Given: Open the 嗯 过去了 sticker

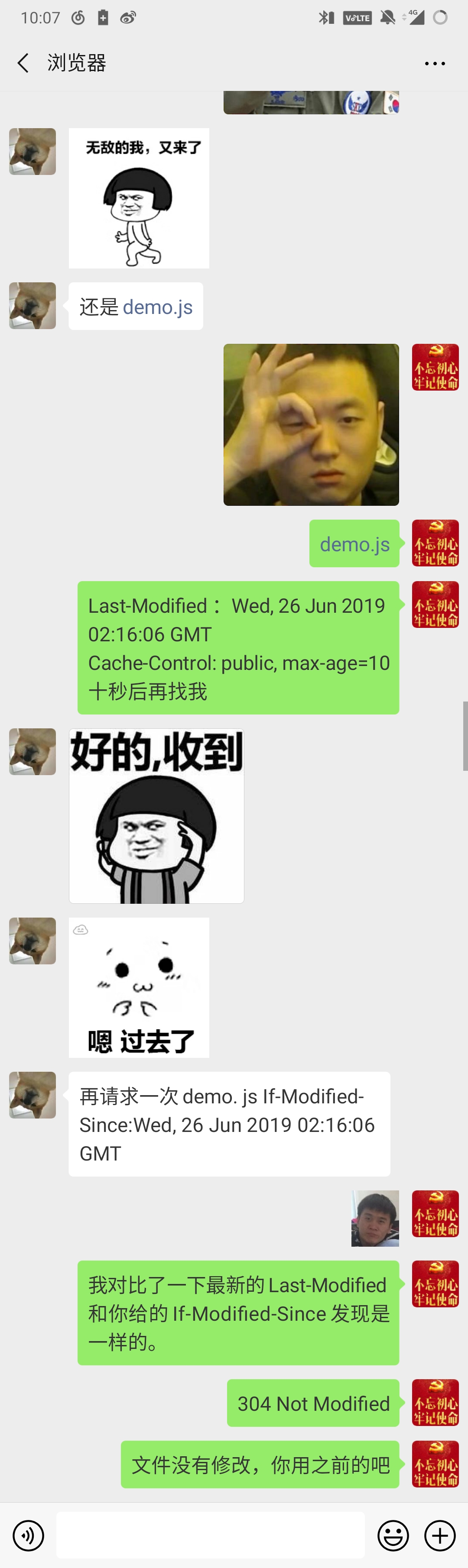Looking at the screenshot, I should 139,987.
